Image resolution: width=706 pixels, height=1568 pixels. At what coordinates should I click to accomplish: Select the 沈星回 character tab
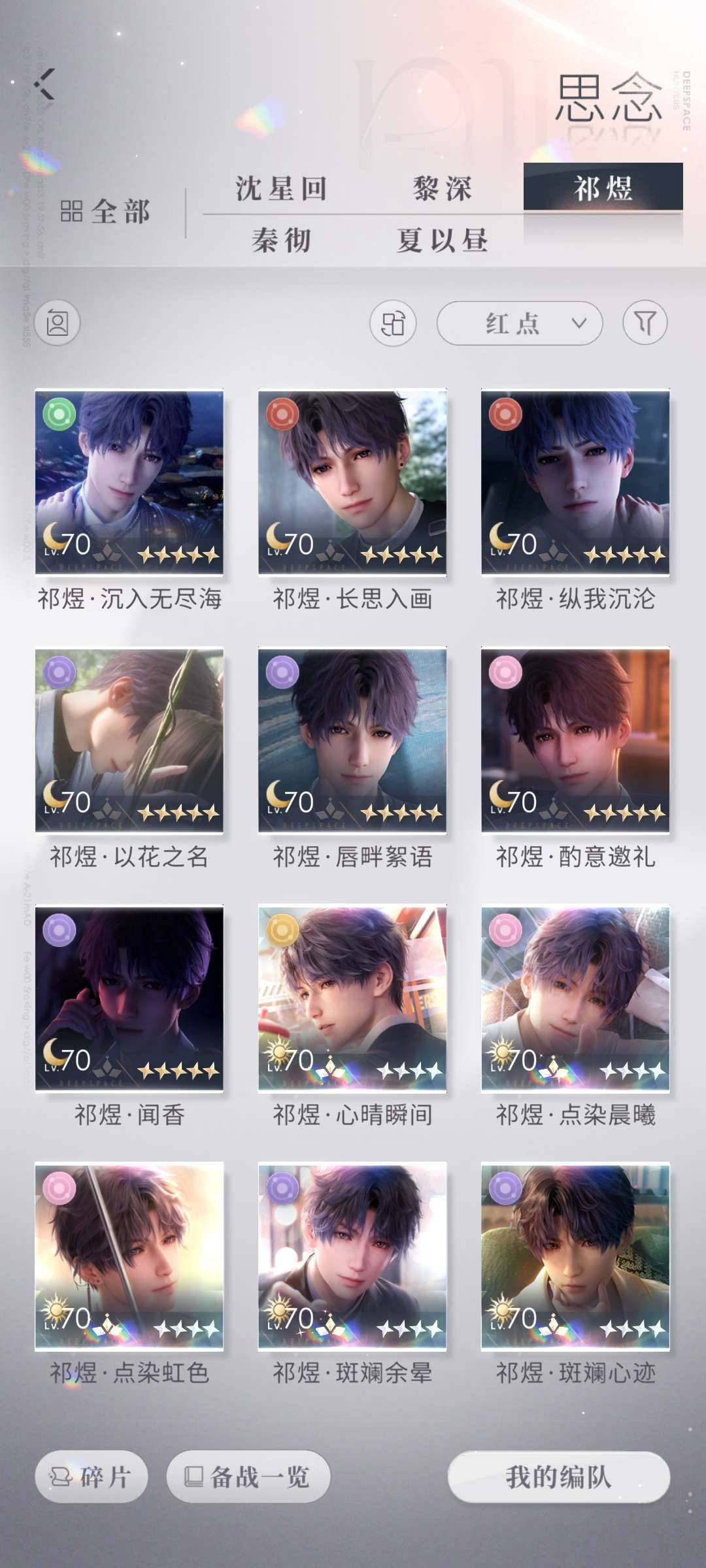[x=281, y=189]
